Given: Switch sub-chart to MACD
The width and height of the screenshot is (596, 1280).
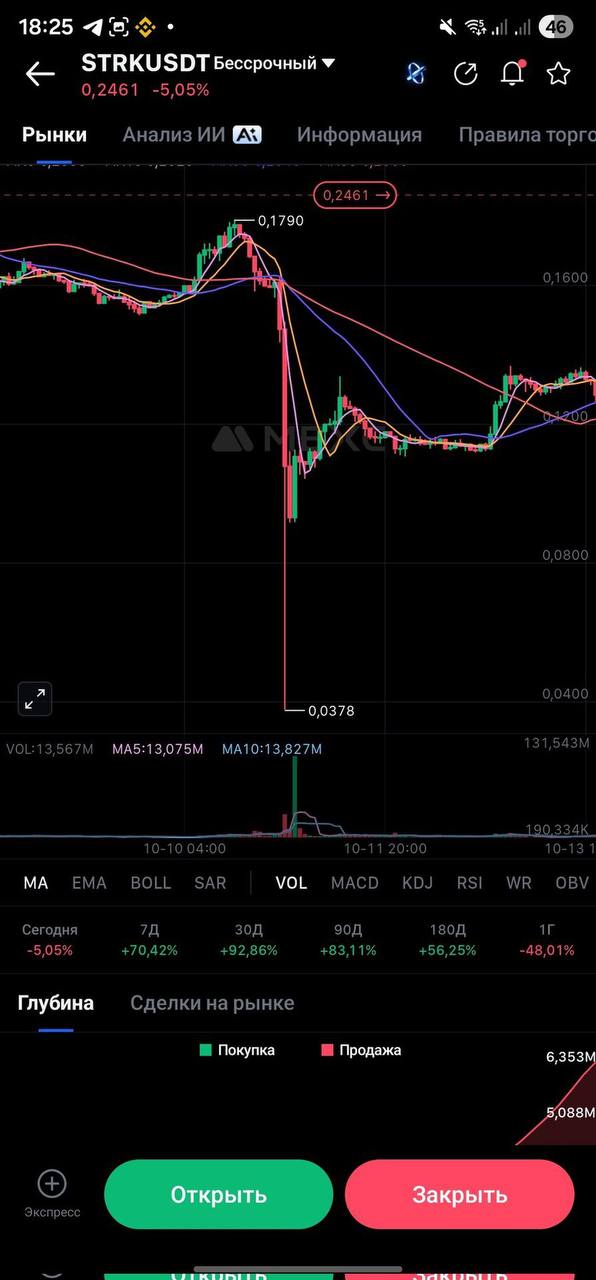Looking at the screenshot, I should (355, 883).
